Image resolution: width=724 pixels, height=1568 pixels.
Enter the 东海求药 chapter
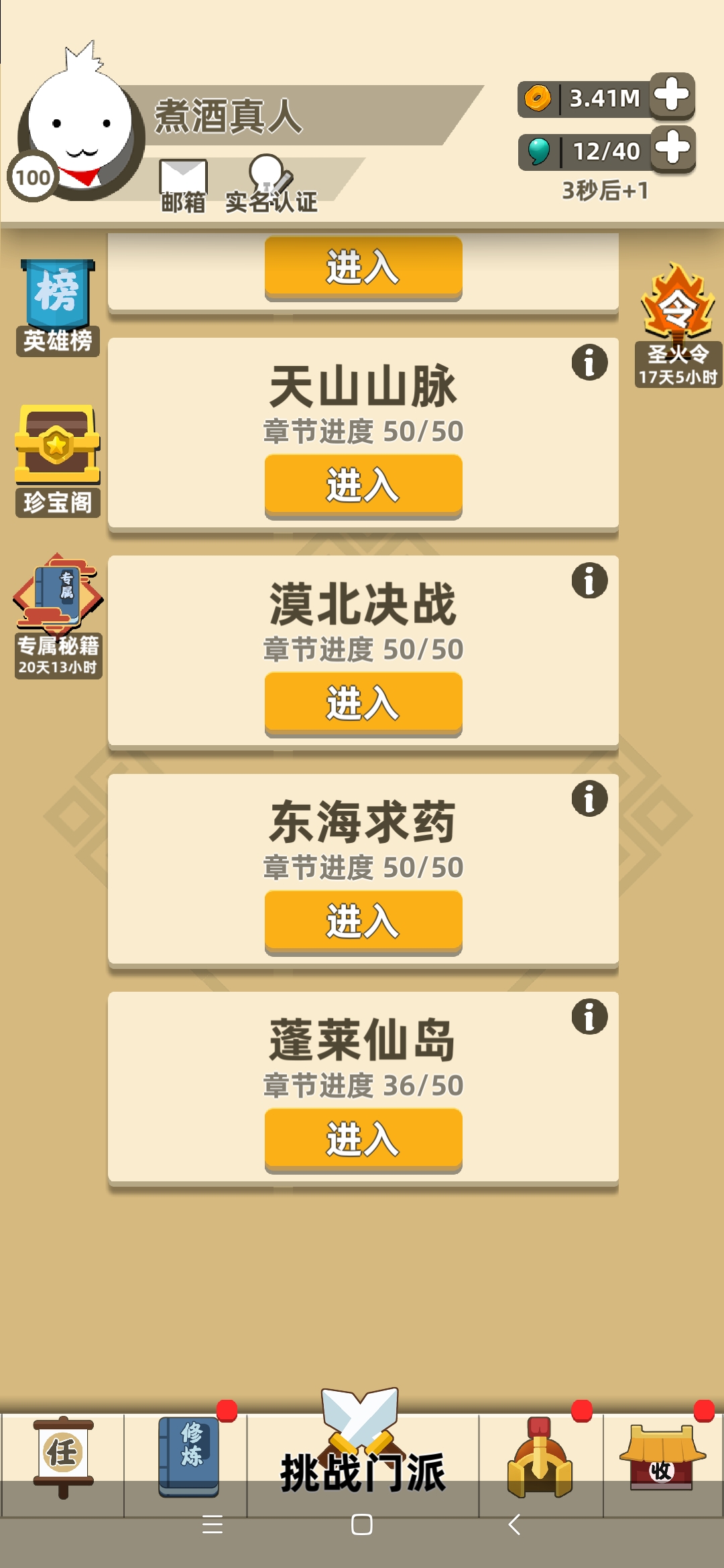363,921
